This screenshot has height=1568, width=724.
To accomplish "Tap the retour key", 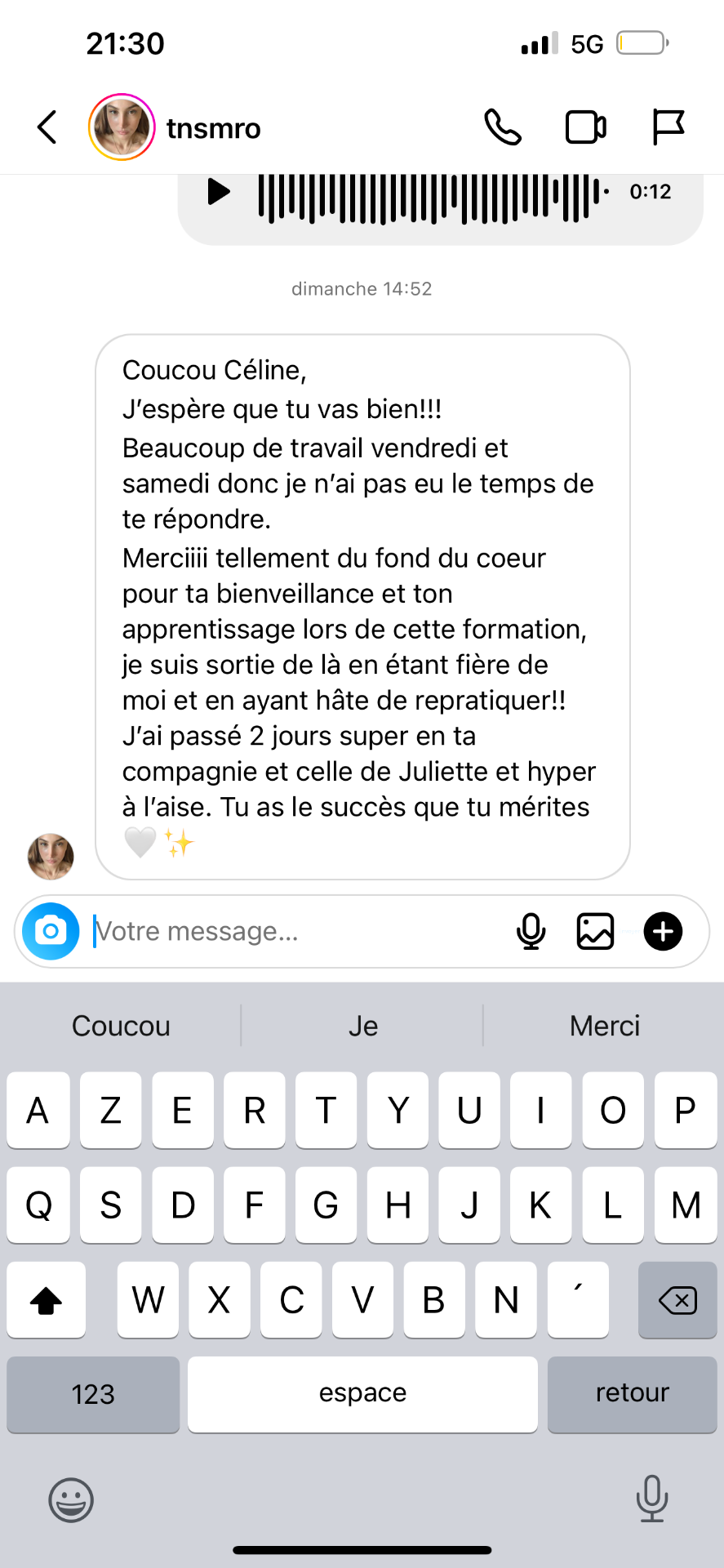I will (633, 1393).
